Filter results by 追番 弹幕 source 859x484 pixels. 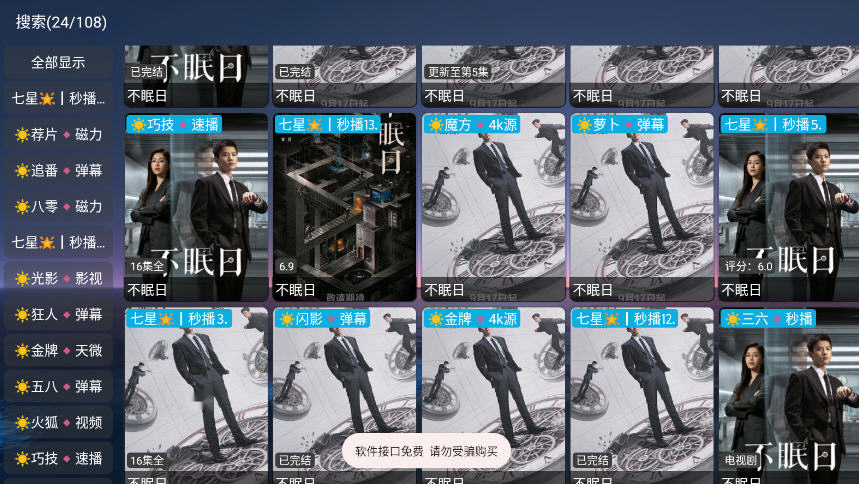click(x=58, y=170)
